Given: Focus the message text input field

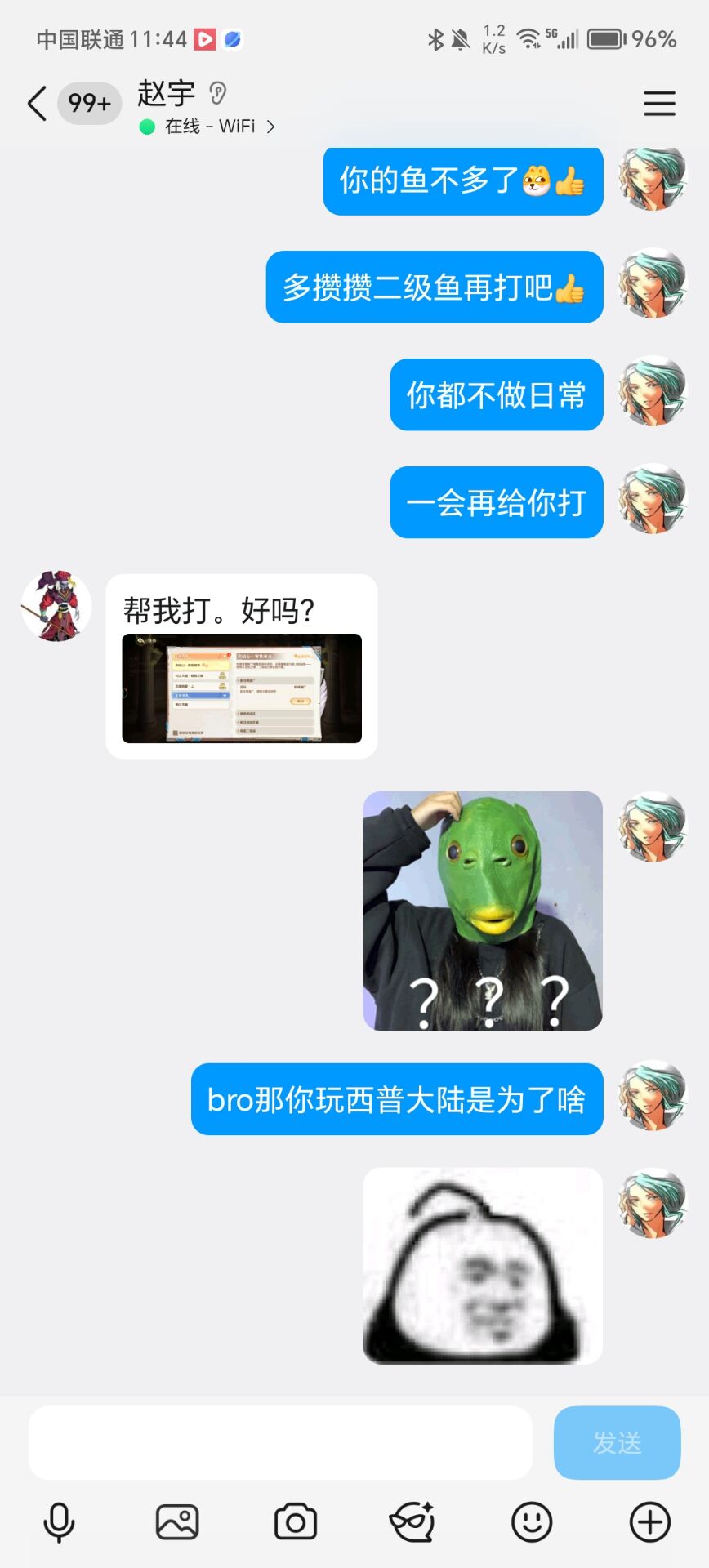Looking at the screenshot, I should [280, 1443].
